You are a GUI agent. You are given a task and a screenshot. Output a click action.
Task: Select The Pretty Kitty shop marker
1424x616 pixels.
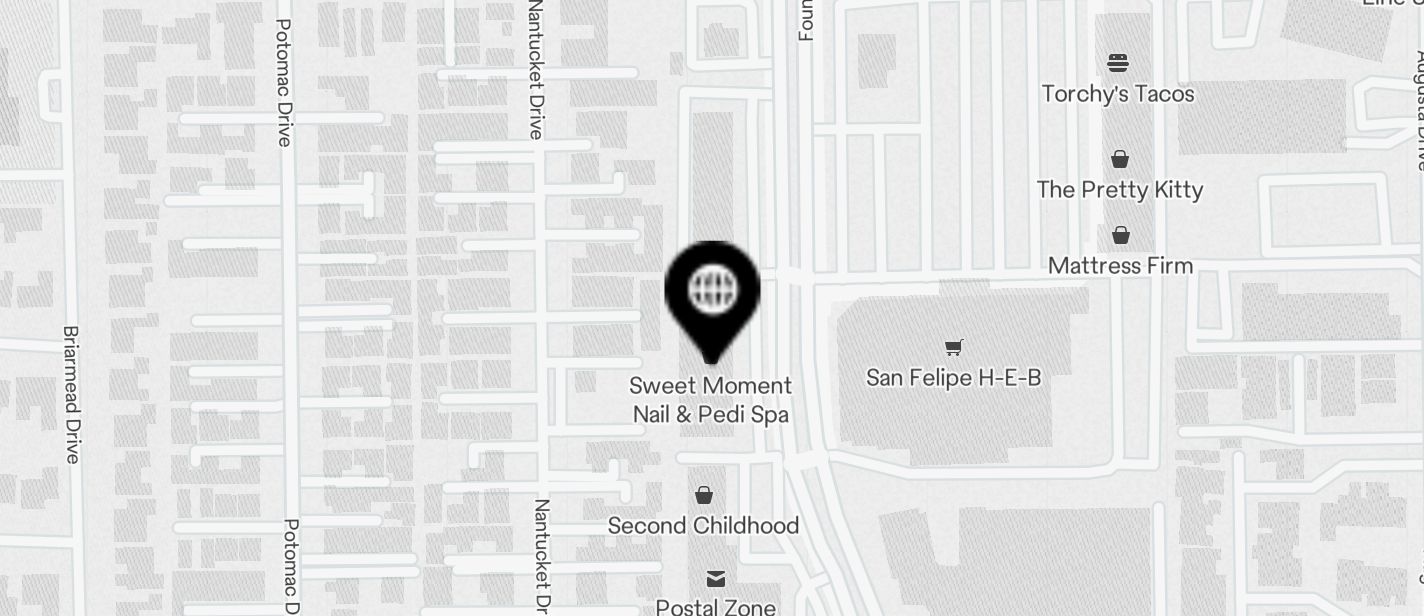pyautogui.click(x=1120, y=160)
